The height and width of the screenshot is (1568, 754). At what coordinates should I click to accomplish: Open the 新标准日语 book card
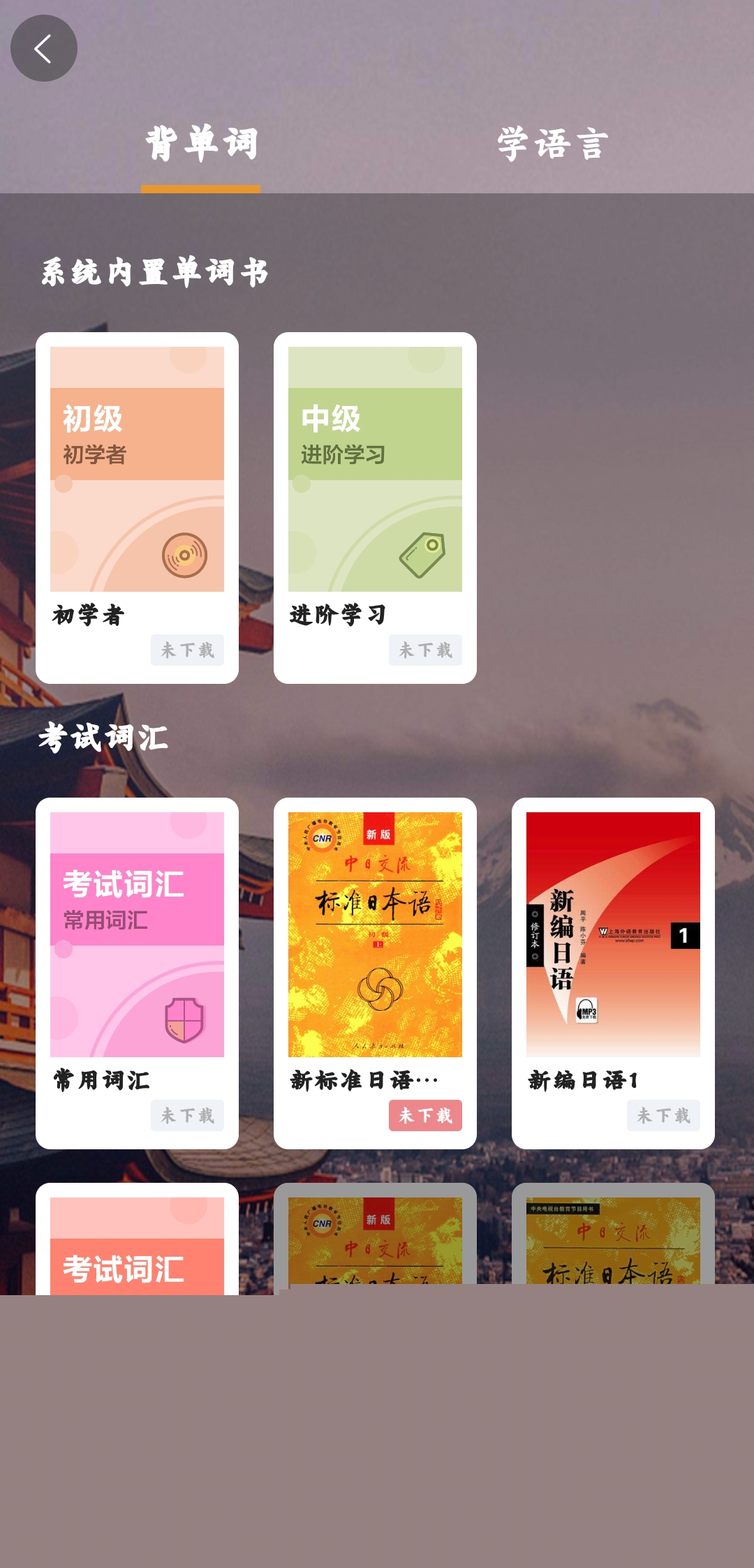(375, 934)
